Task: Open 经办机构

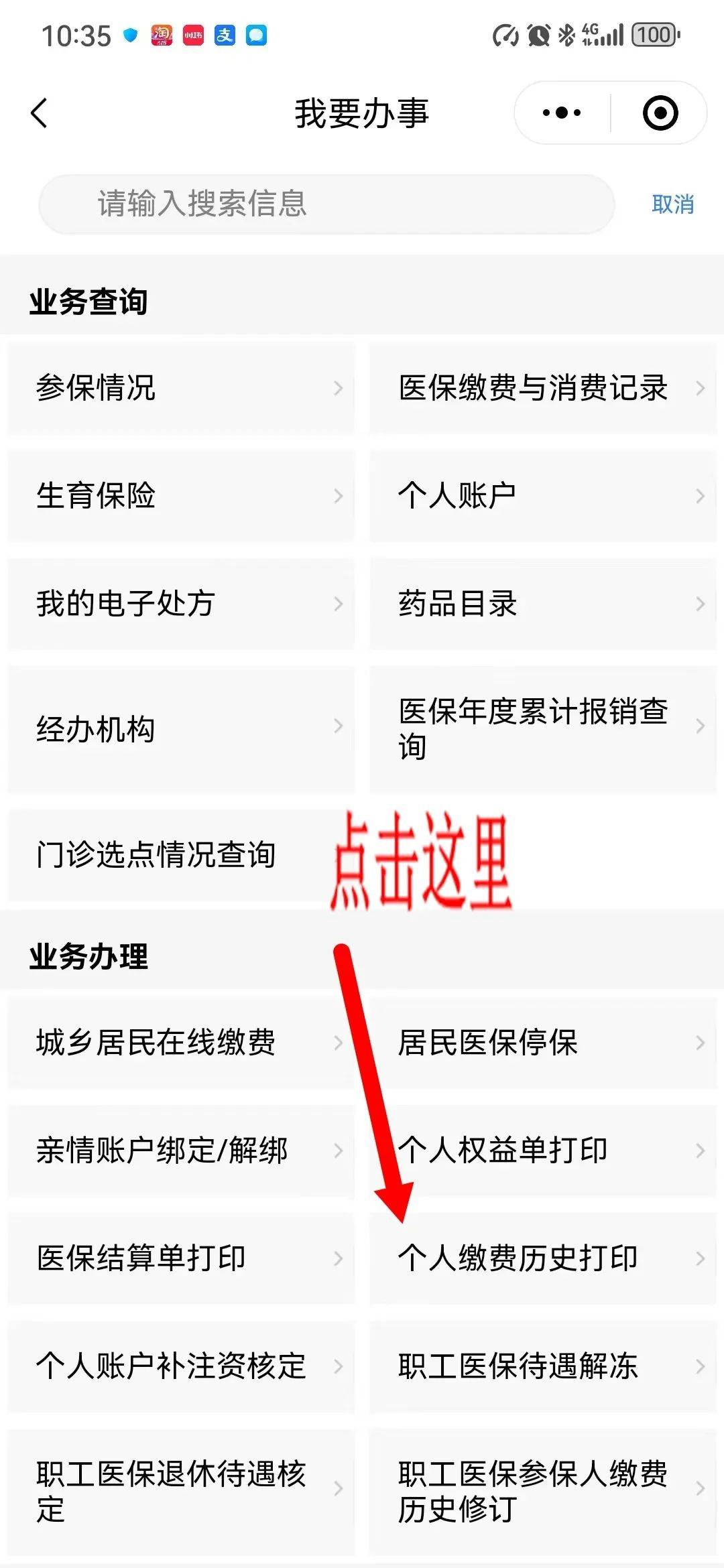Action: (x=181, y=729)
